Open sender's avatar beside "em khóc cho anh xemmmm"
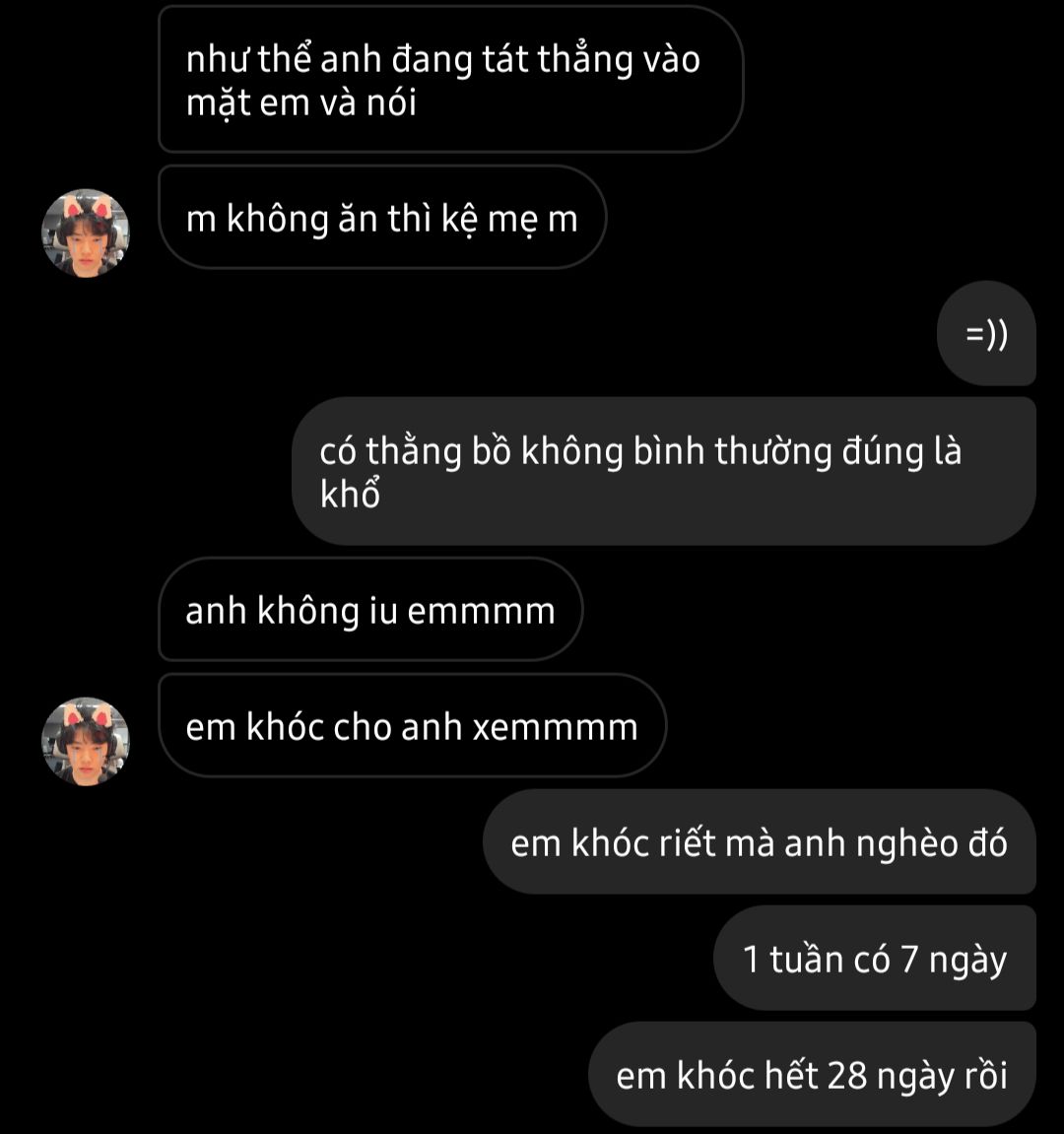This screenshot has width=1064, height=1134. (x=86, y=742)
